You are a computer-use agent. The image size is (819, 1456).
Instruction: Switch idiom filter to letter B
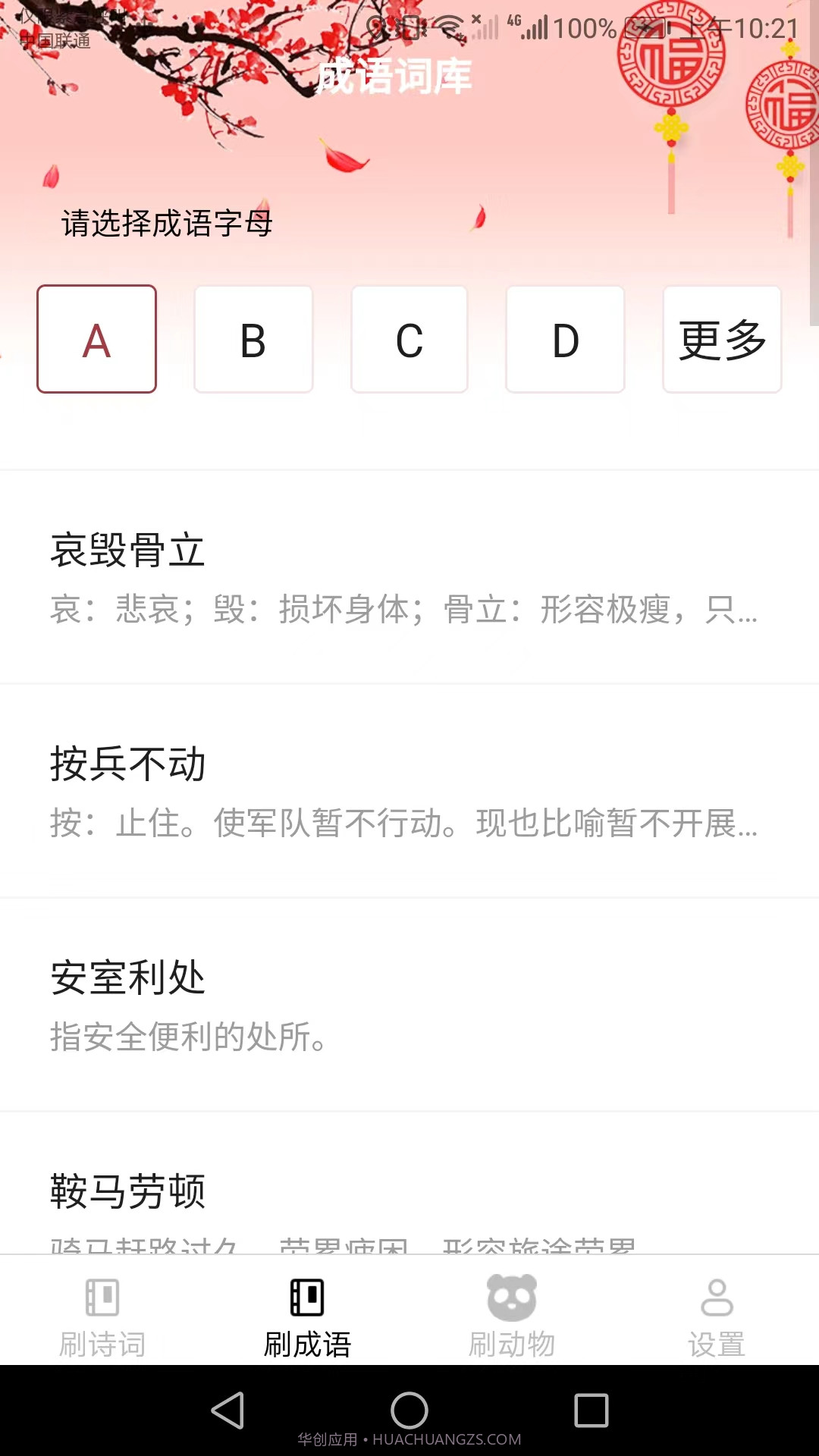tap(253, 340)
